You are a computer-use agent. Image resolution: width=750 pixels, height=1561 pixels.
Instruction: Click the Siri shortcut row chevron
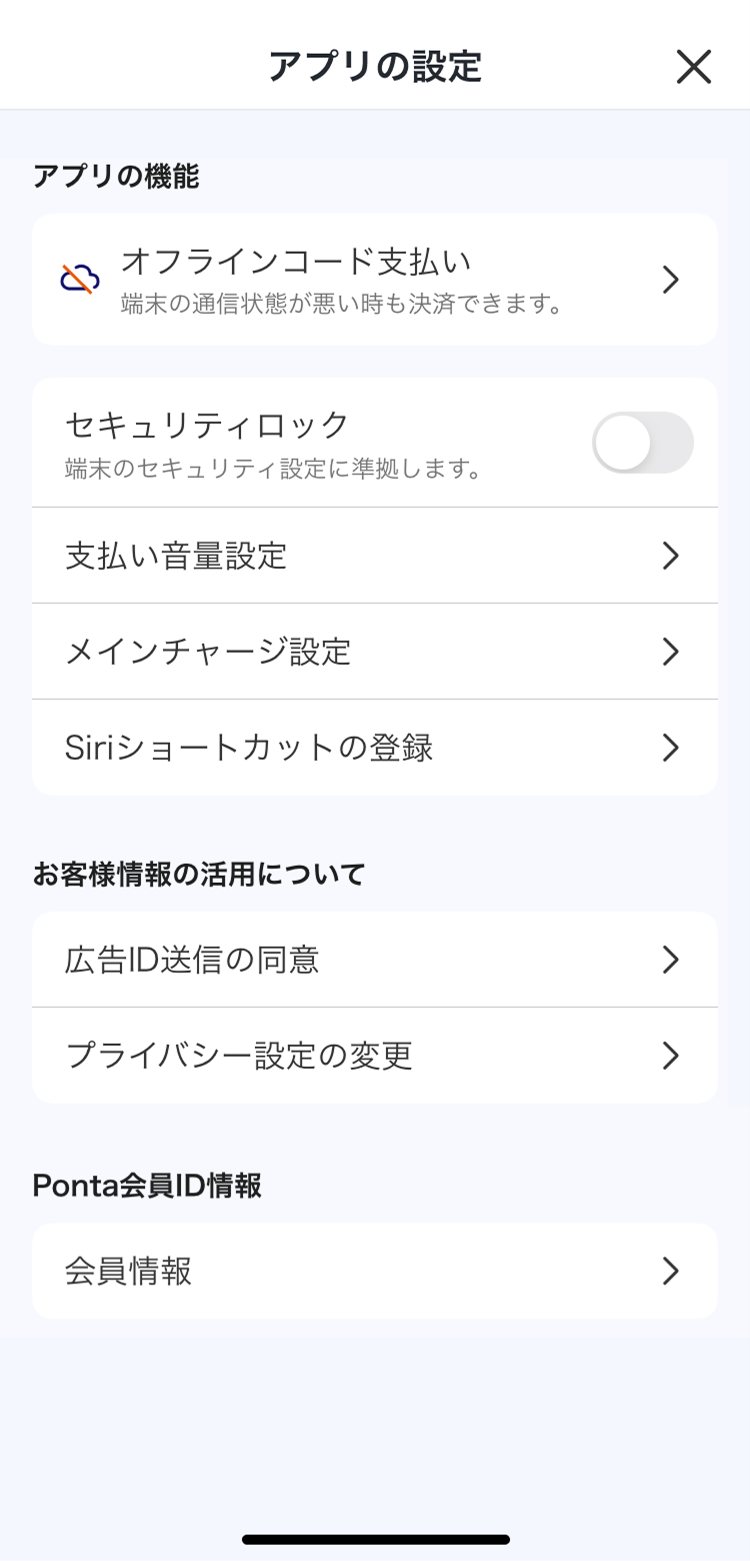(x=670, y=747)
